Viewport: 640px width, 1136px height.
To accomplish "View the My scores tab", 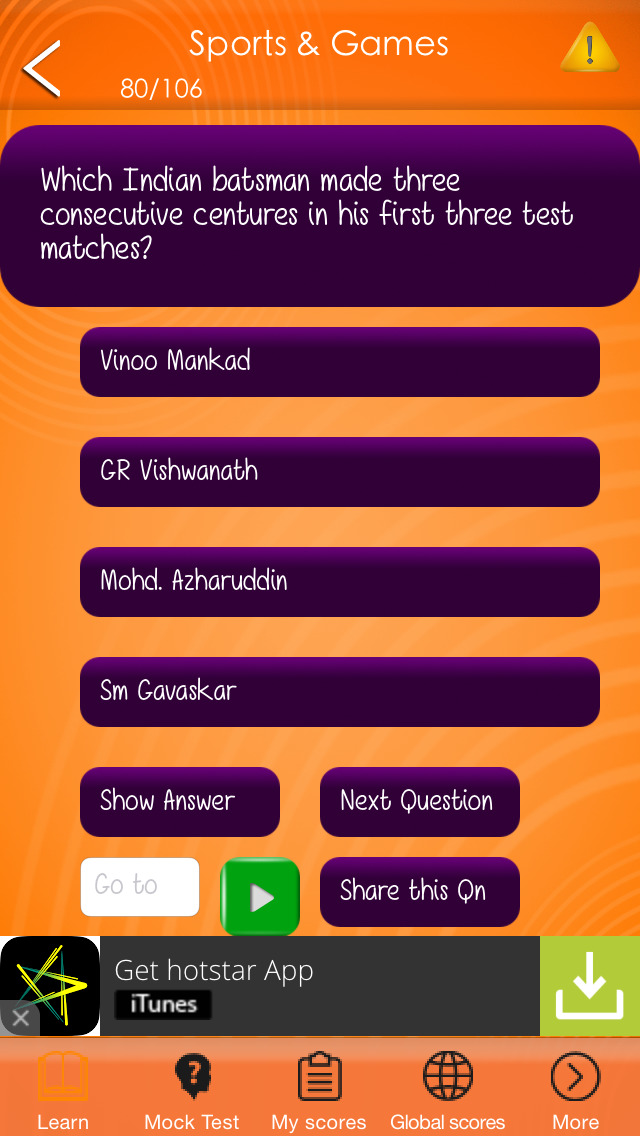I will coord(319,1091).
